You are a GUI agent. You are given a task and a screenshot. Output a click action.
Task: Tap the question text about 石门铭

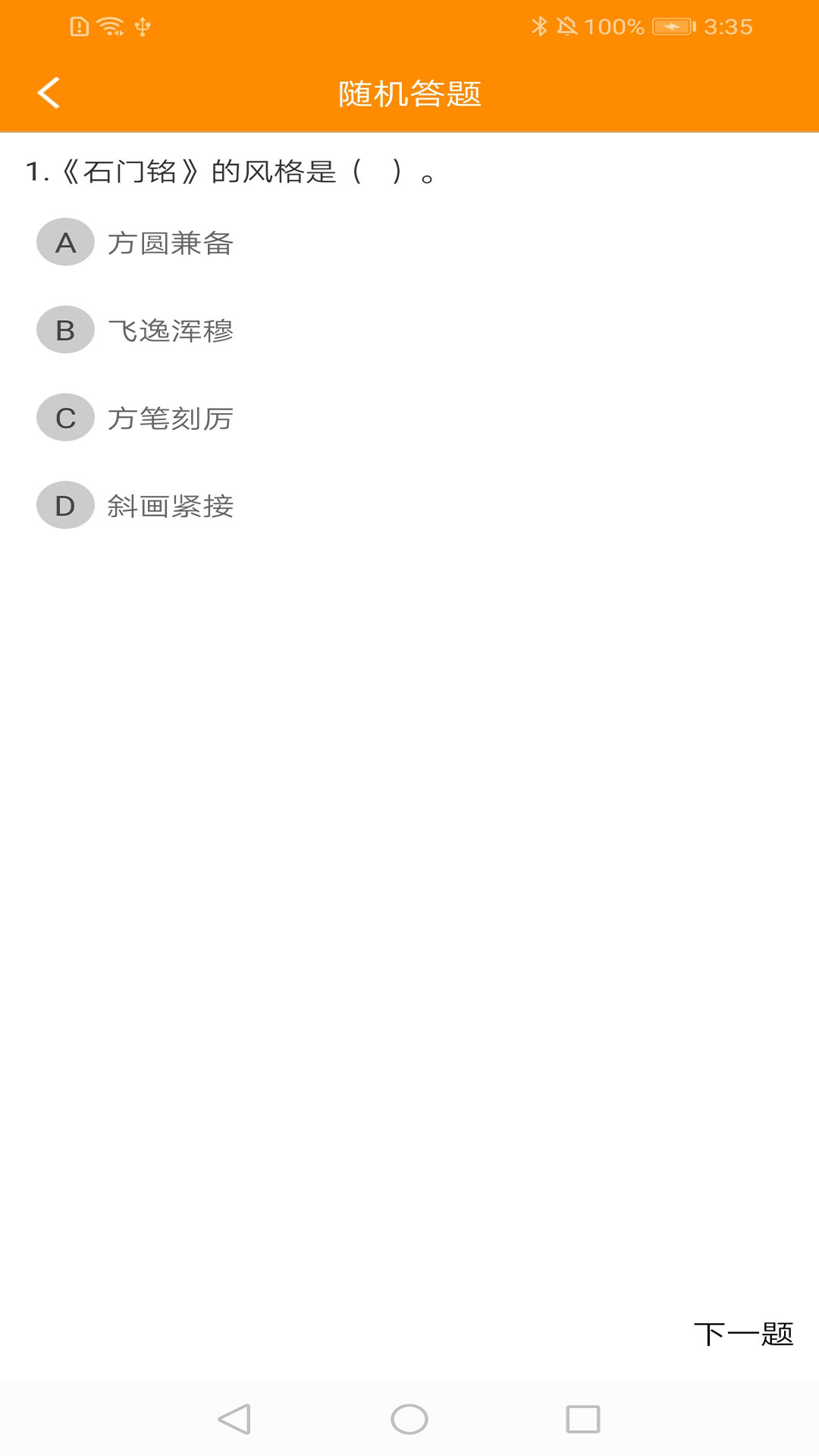(231, 172)
